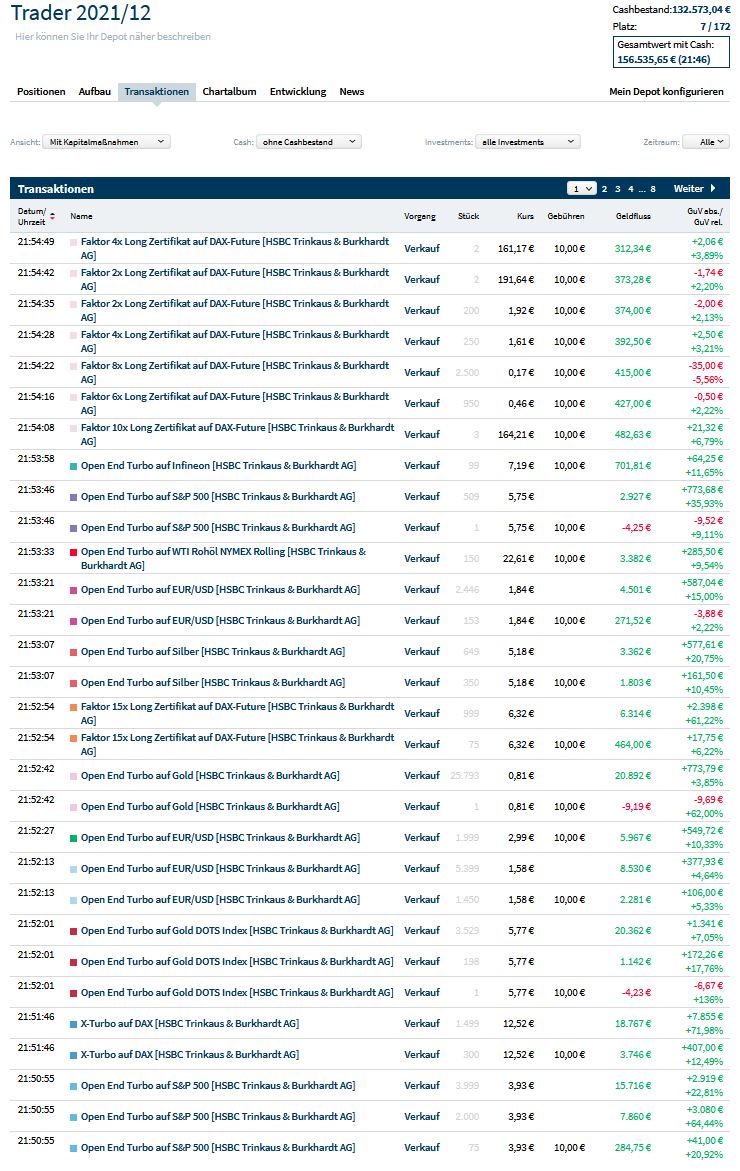Open the Entwicklung tab
This screenshot has width=740, height=1171.
pos(297,92)
